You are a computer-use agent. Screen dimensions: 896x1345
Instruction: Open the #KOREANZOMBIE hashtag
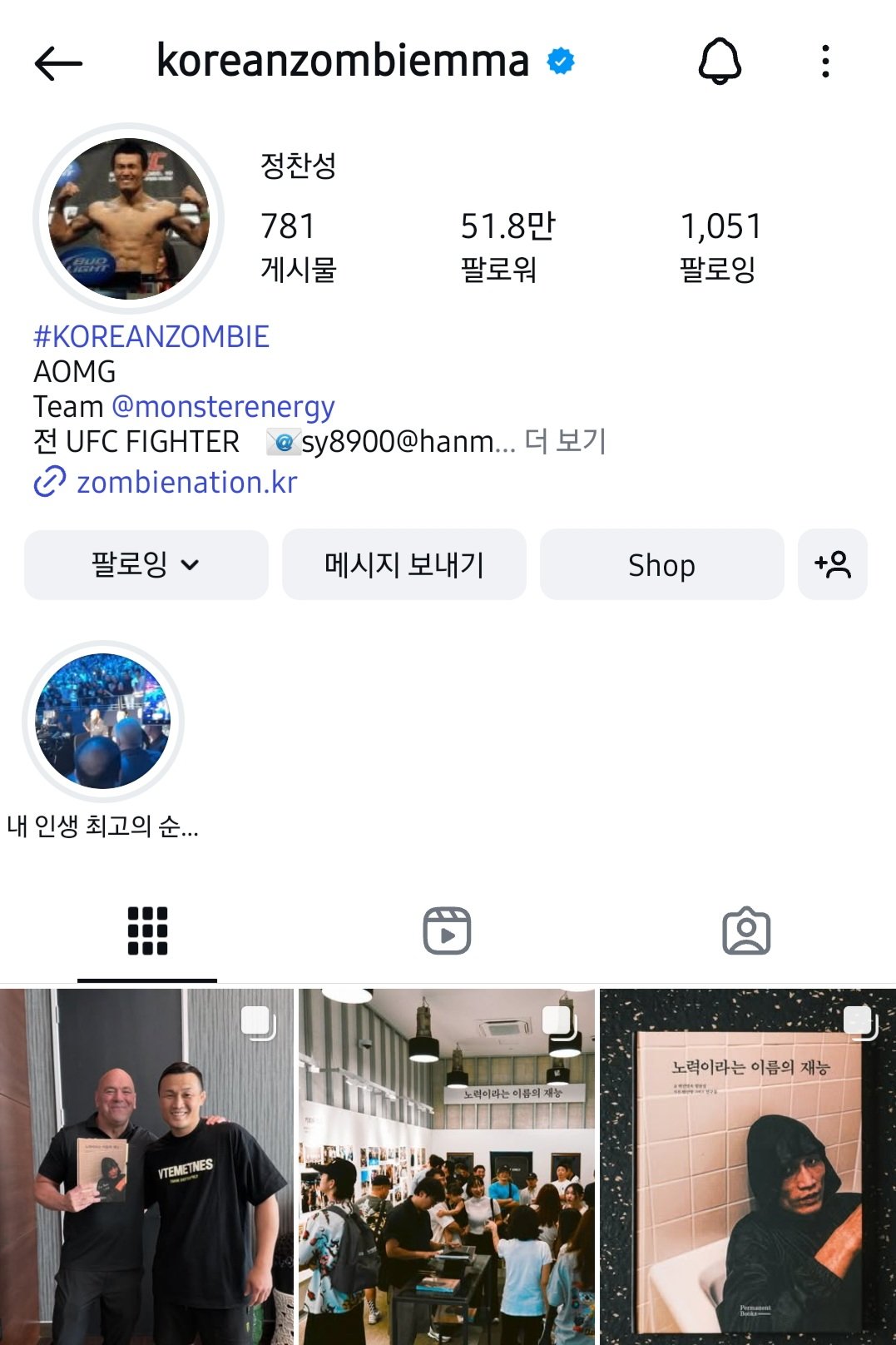coord(151,337)
